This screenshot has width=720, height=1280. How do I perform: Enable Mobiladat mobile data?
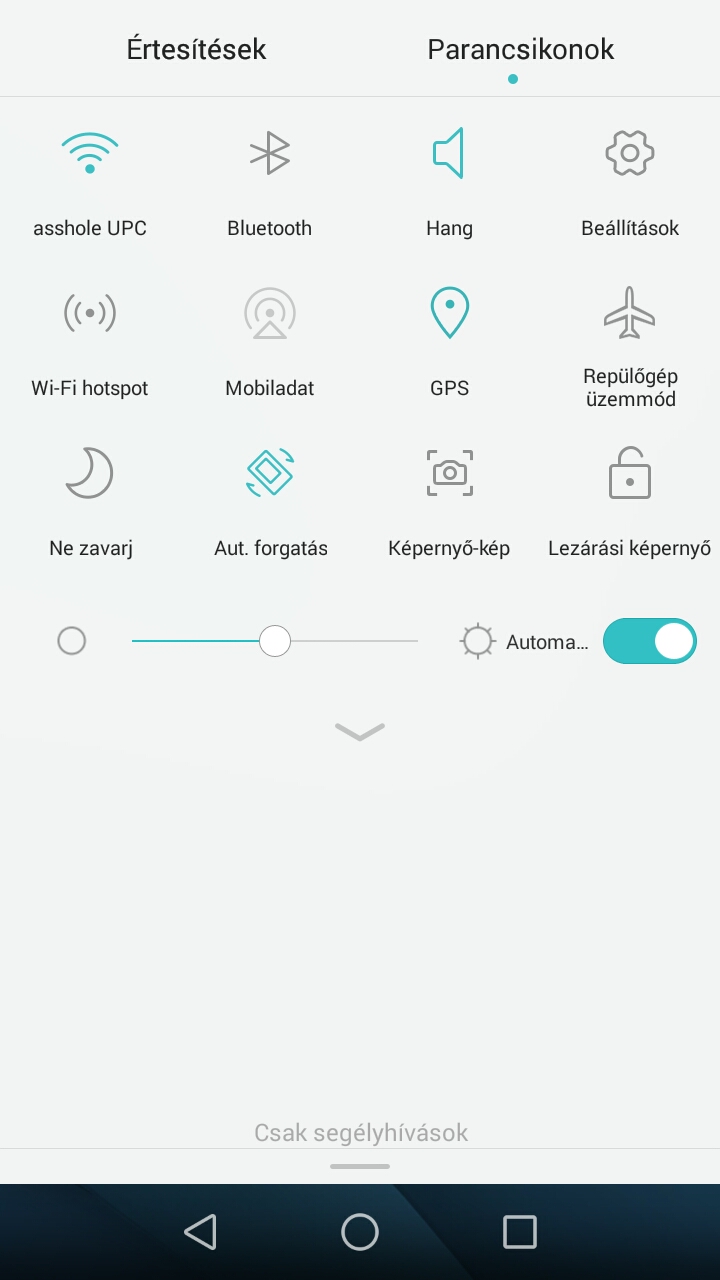(x=269, y=313)
